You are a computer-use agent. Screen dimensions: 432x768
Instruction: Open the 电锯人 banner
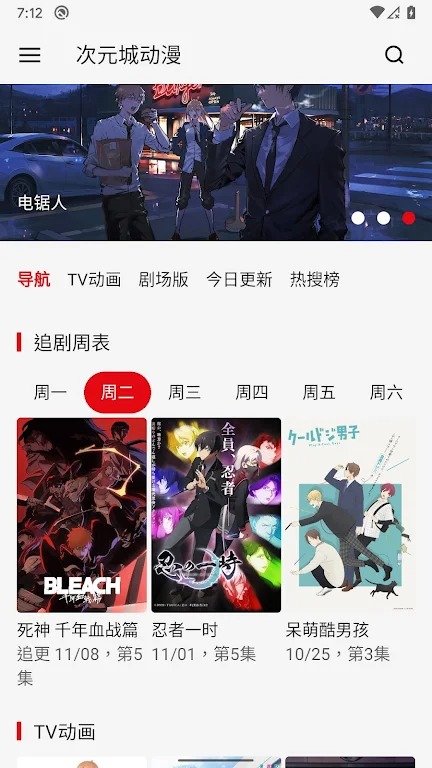216,162
